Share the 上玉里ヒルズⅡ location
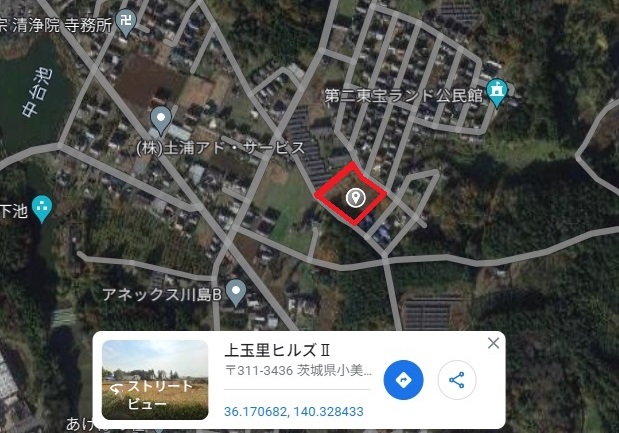 [x=457, y=380]
